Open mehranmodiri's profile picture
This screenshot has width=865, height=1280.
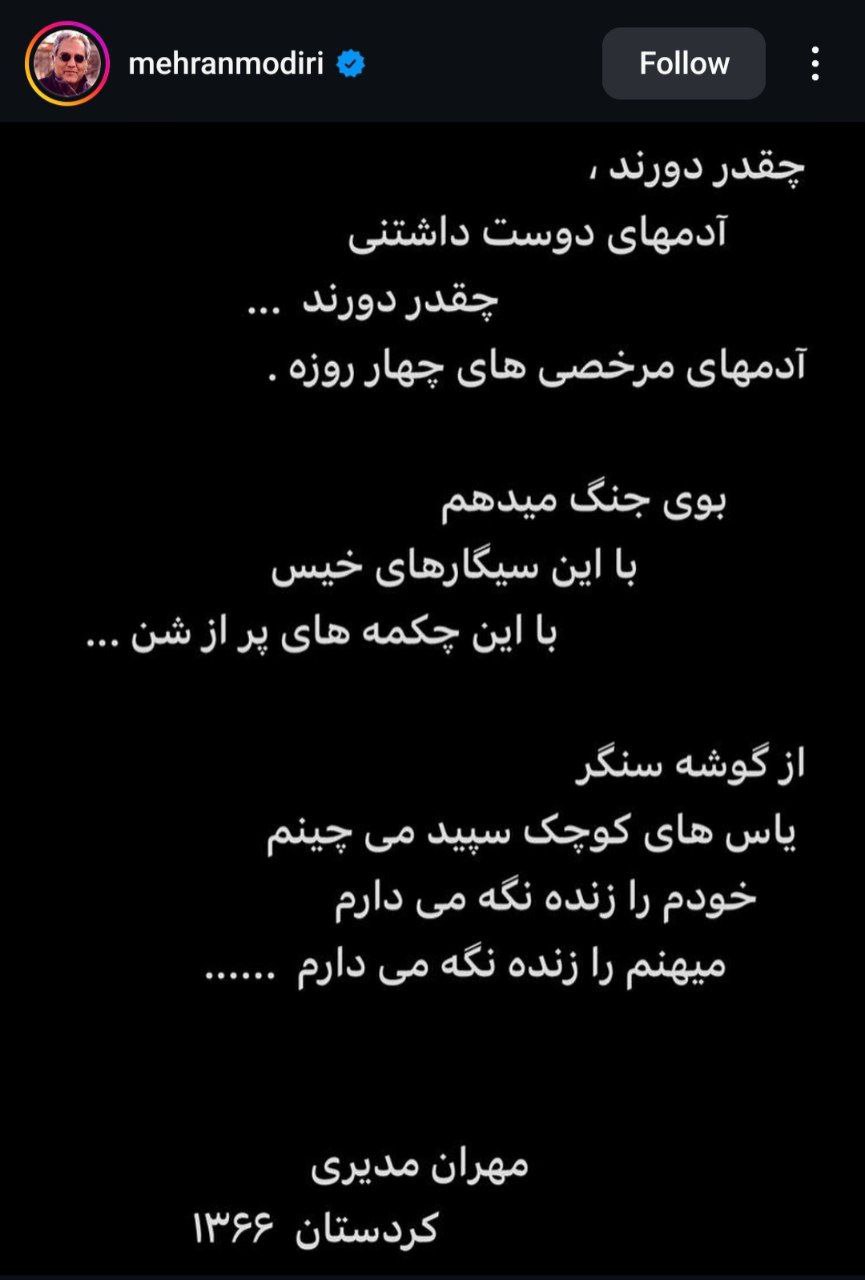tap(67, 64)
